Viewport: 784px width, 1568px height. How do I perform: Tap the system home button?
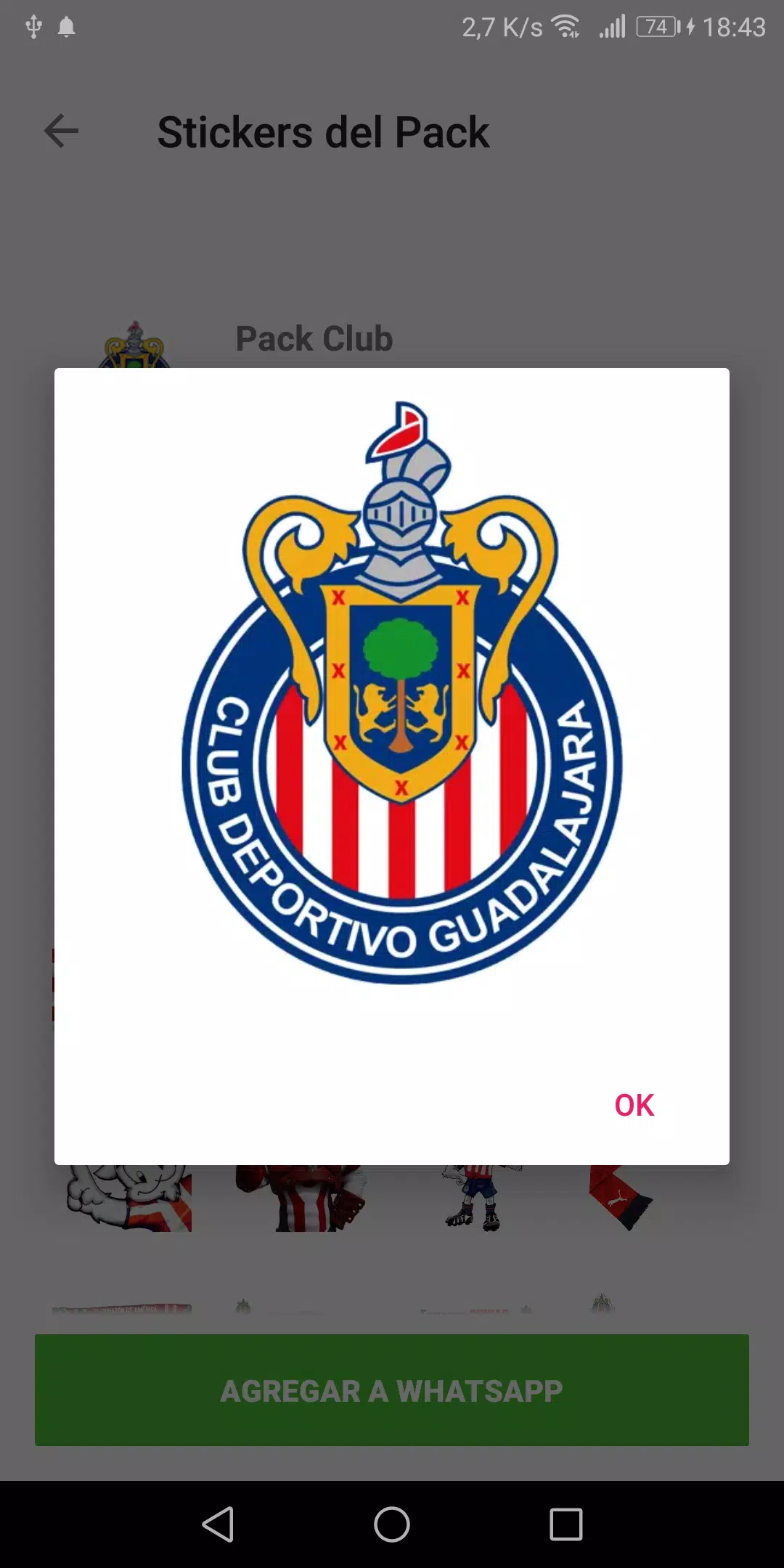(392, 1524)
